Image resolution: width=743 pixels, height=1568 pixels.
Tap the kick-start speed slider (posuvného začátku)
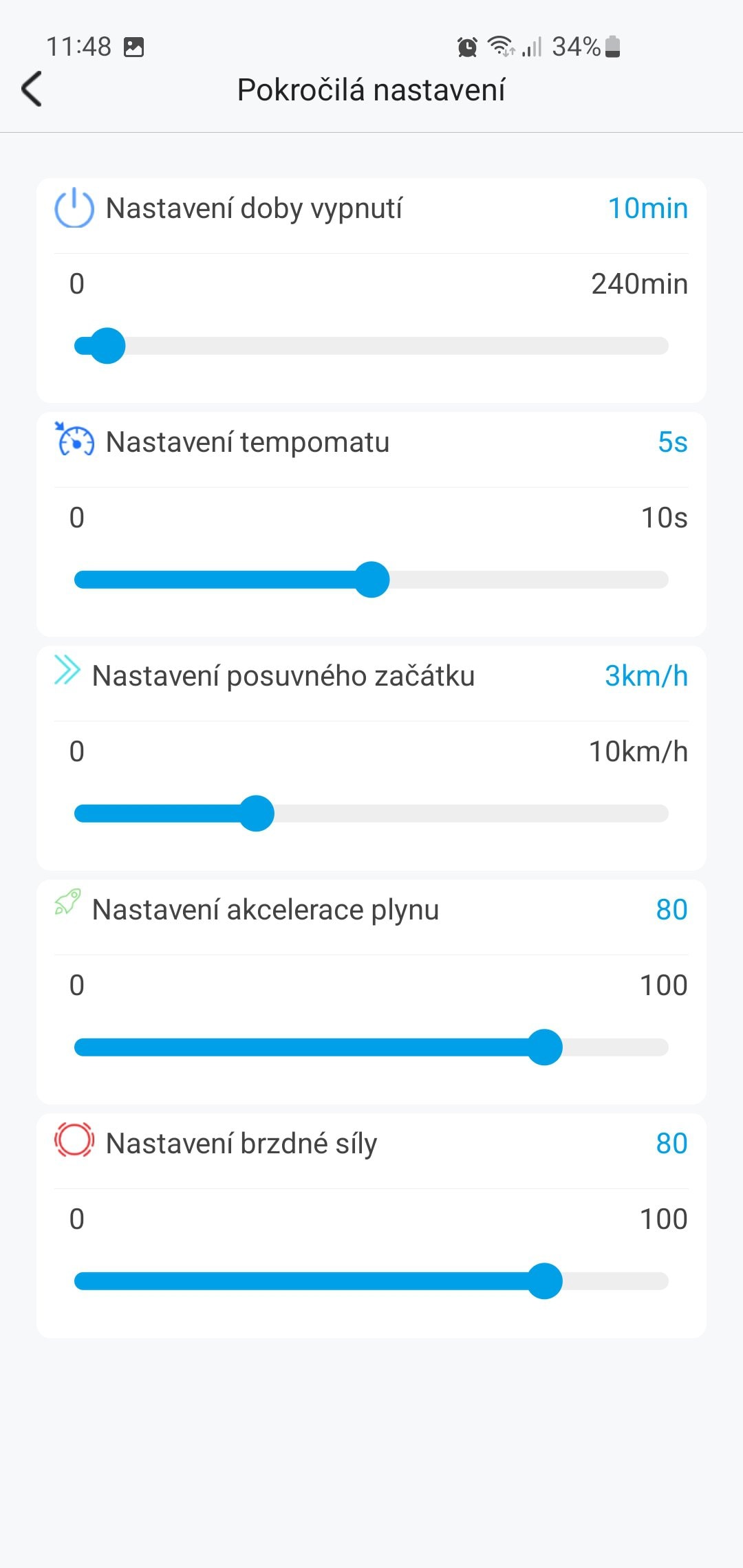(x=371, y=814)
